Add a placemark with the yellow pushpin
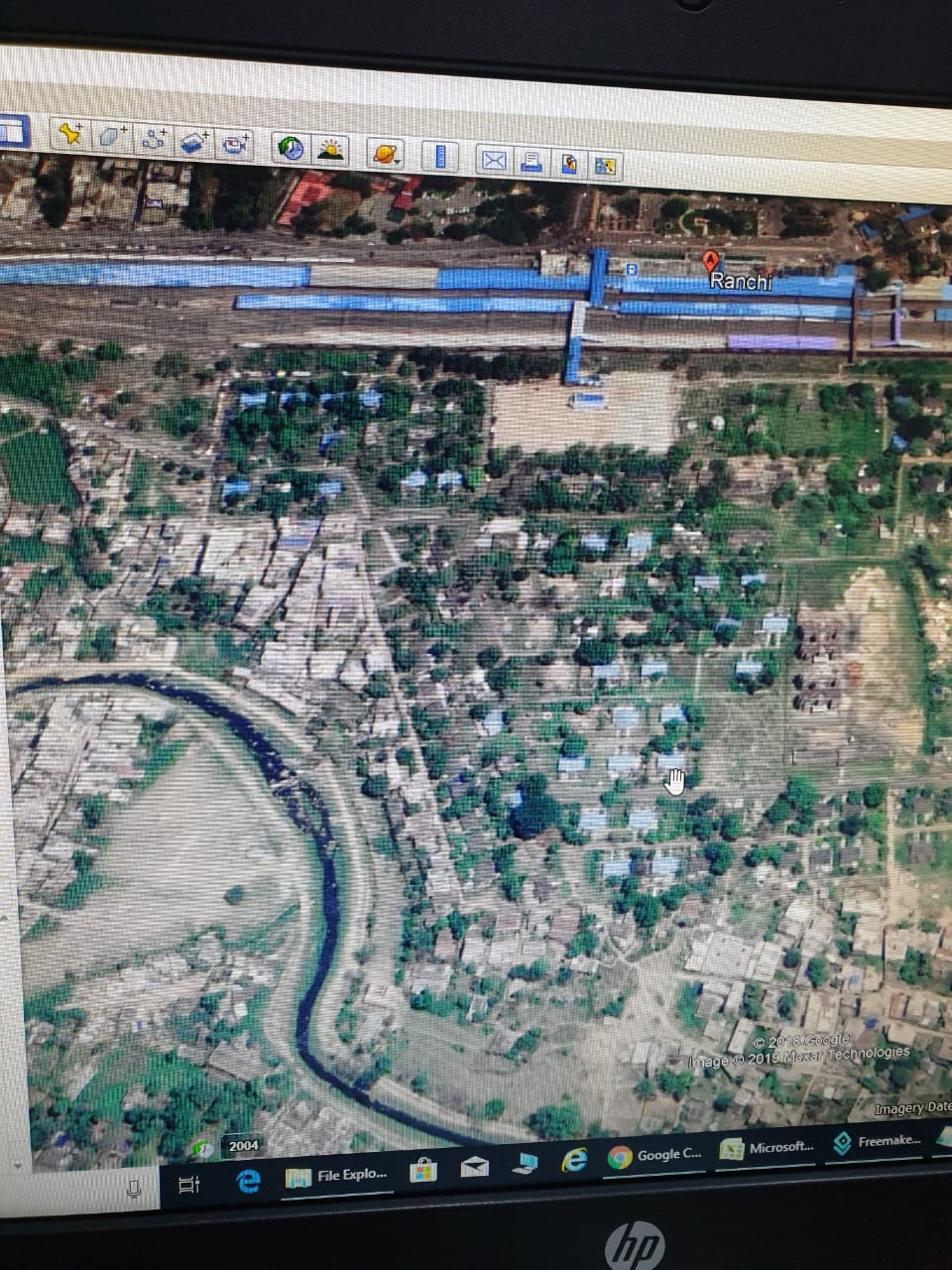The image size is (952, 1270). (x=69, y=134)
